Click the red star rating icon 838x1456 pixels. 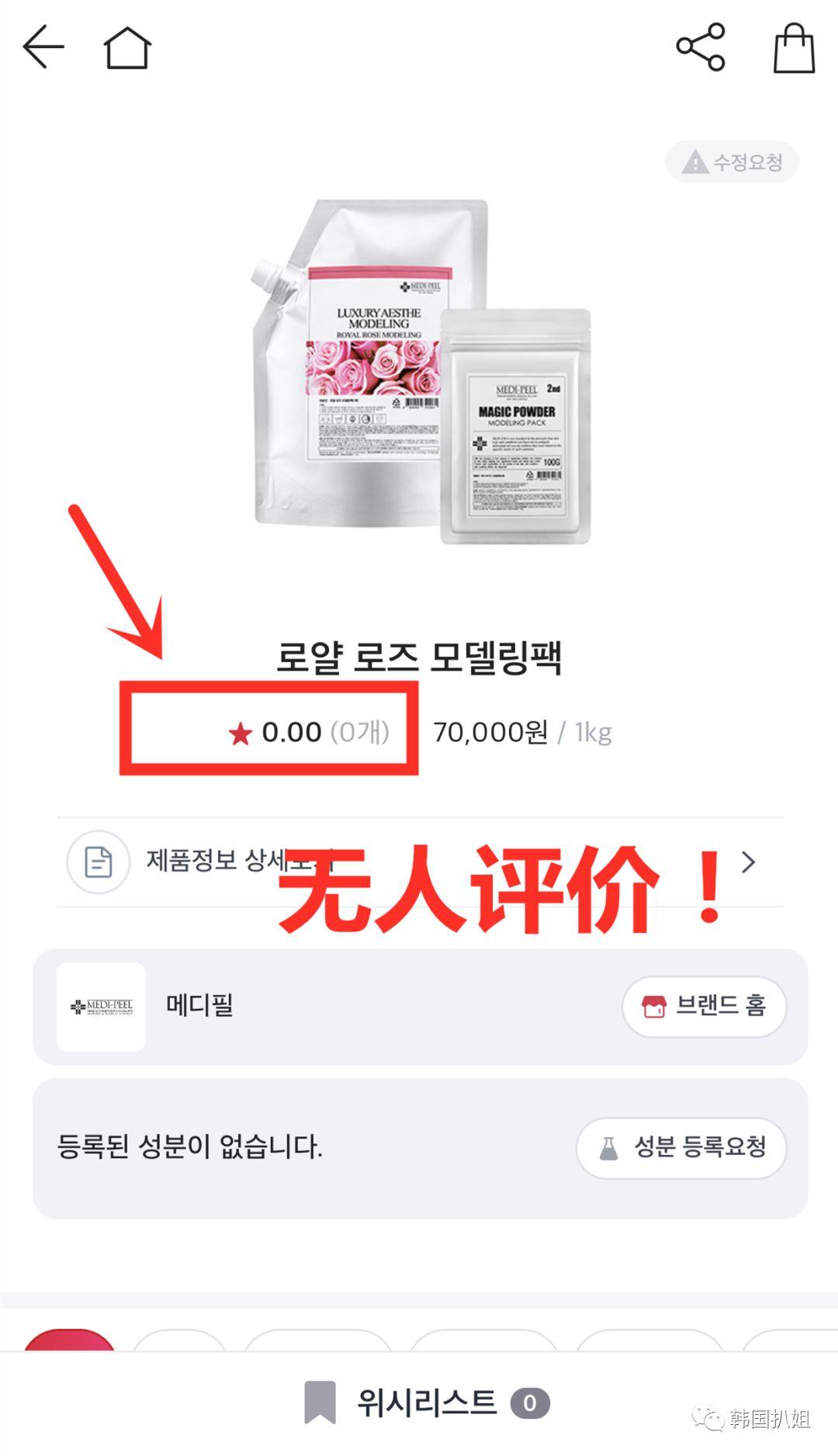pos(241,730)
